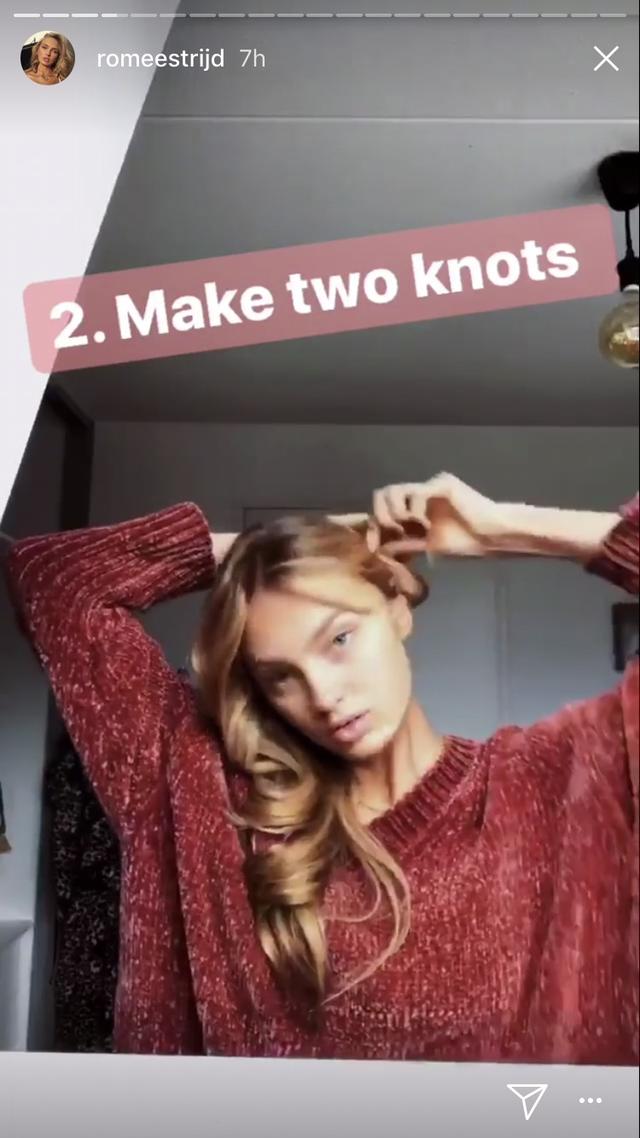This screenshot has width=640, height=1138.
Task: Close the story viewer
Action: pos(606,59)
